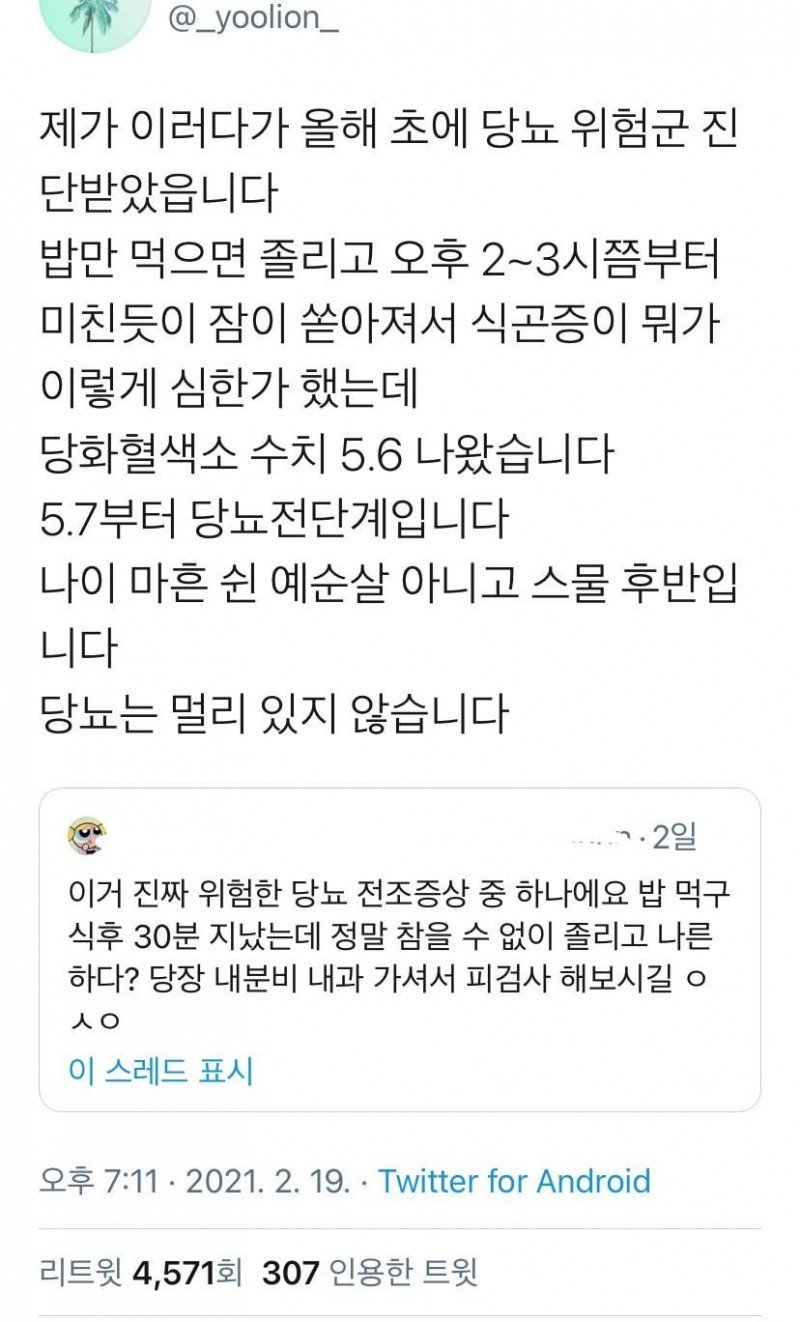800x1322 pixels.
Task: Open the quoted tweet author's avatar
Action: click(x=88, y=837)
